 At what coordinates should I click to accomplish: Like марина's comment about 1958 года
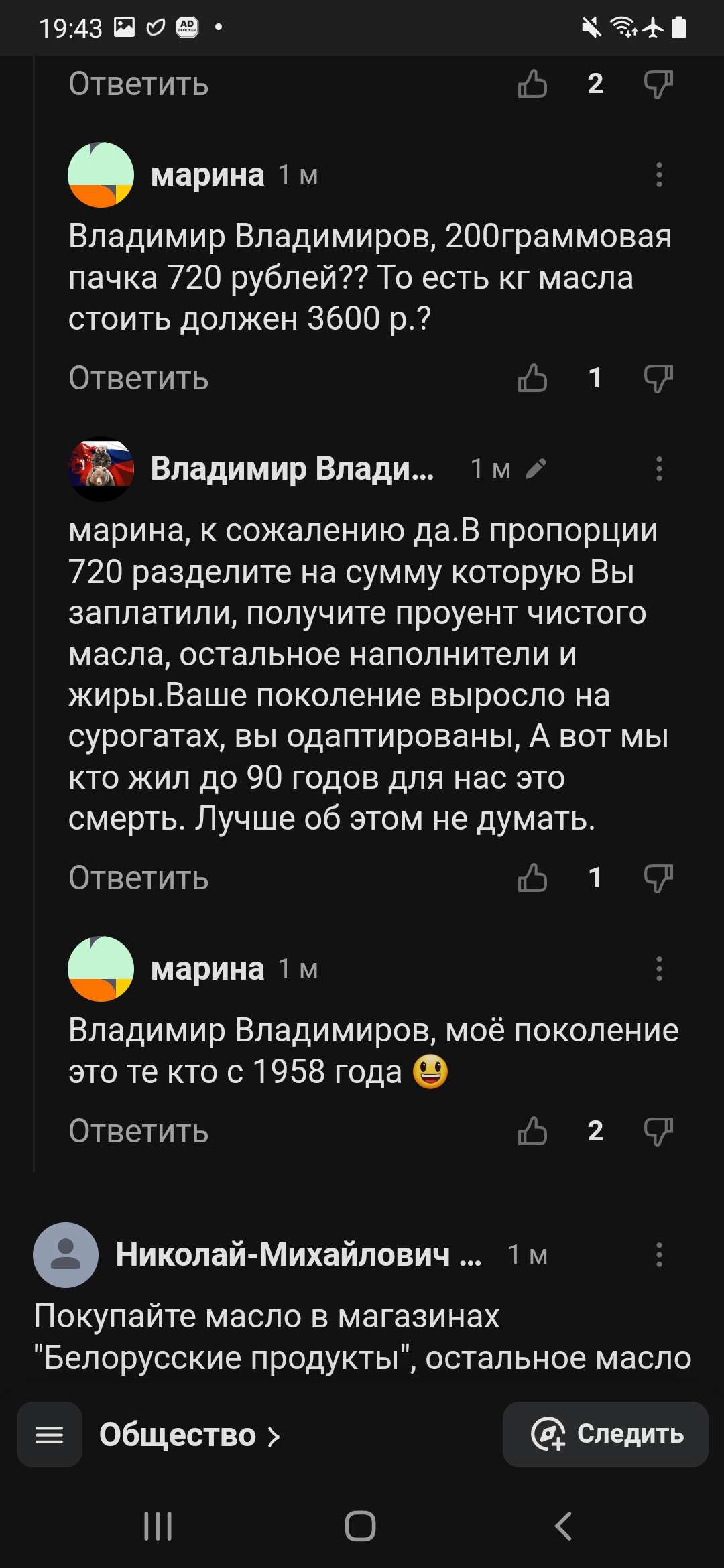pyautogui.click(x=533, y=1131)
